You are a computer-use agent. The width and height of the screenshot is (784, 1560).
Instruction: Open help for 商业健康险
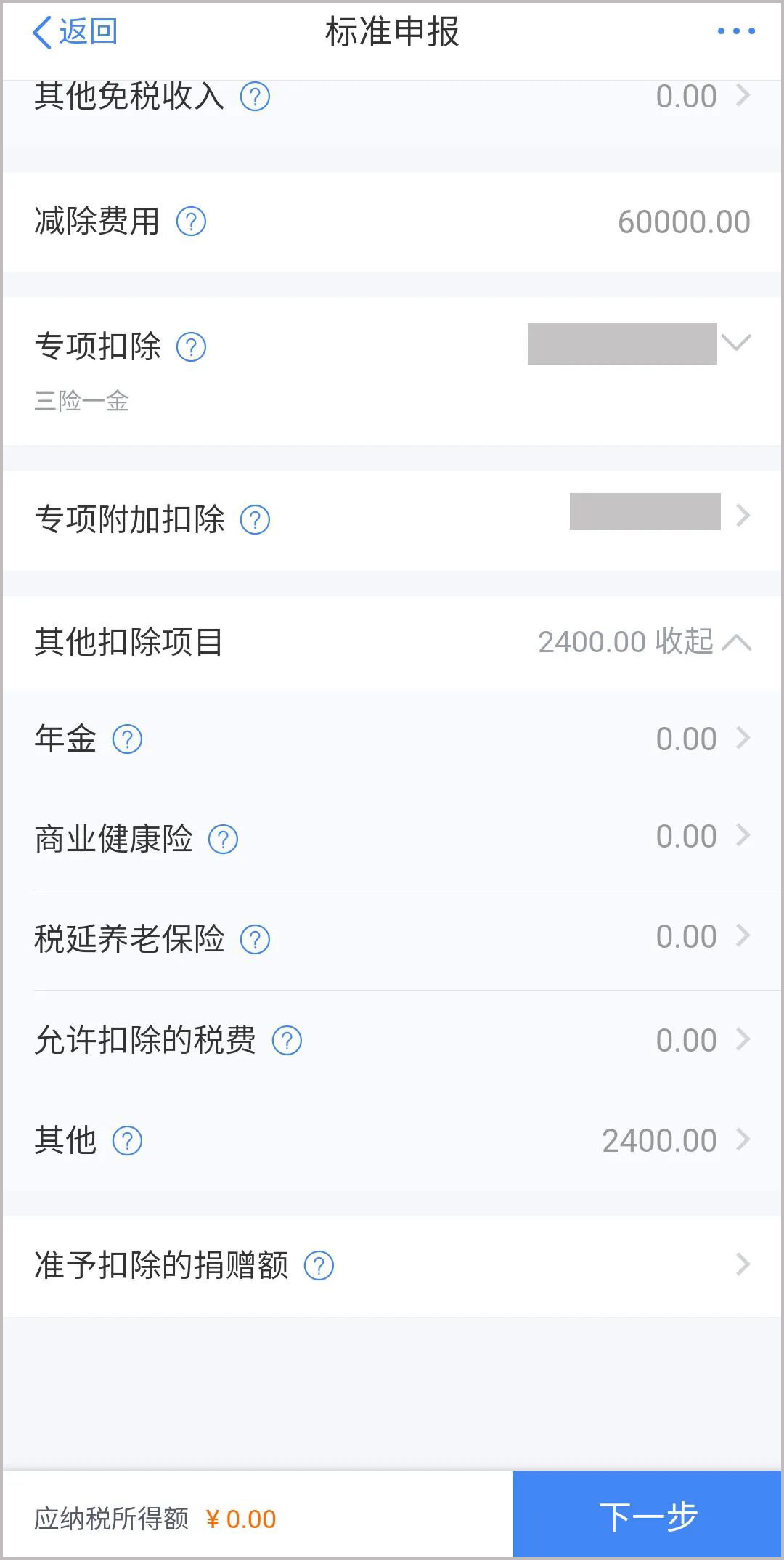(225, 838)
